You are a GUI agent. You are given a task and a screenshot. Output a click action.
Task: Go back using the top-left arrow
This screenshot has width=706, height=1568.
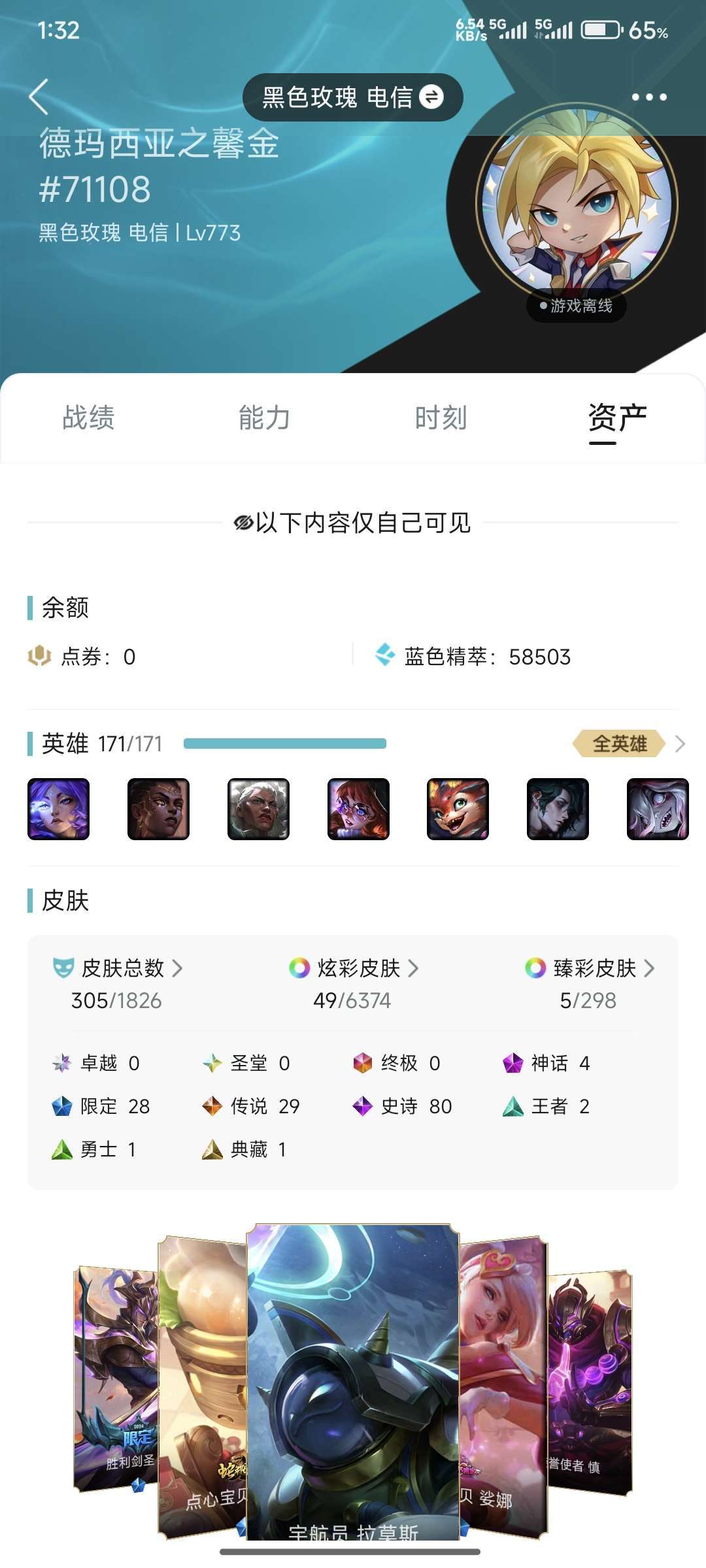point(39,97)
